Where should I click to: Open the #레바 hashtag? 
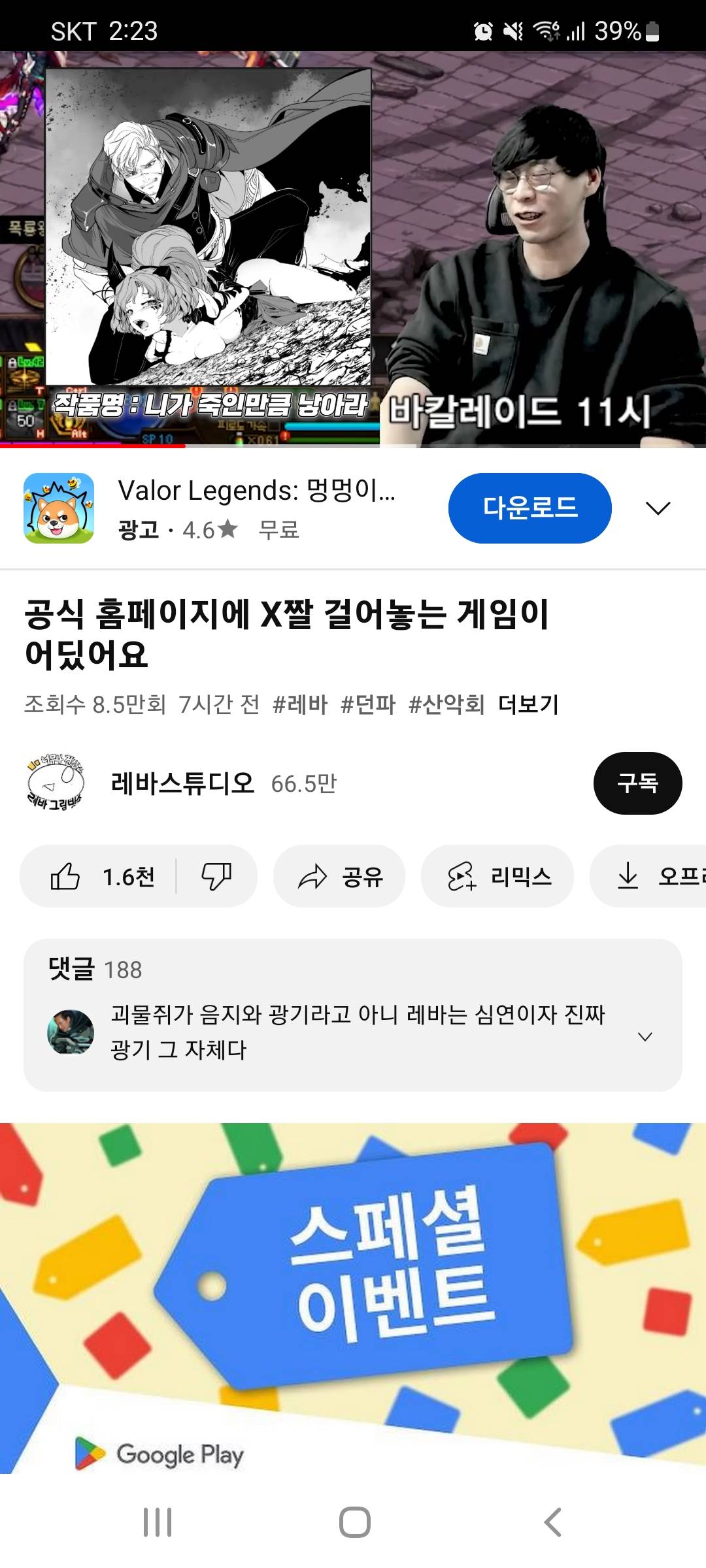[300, 704]
